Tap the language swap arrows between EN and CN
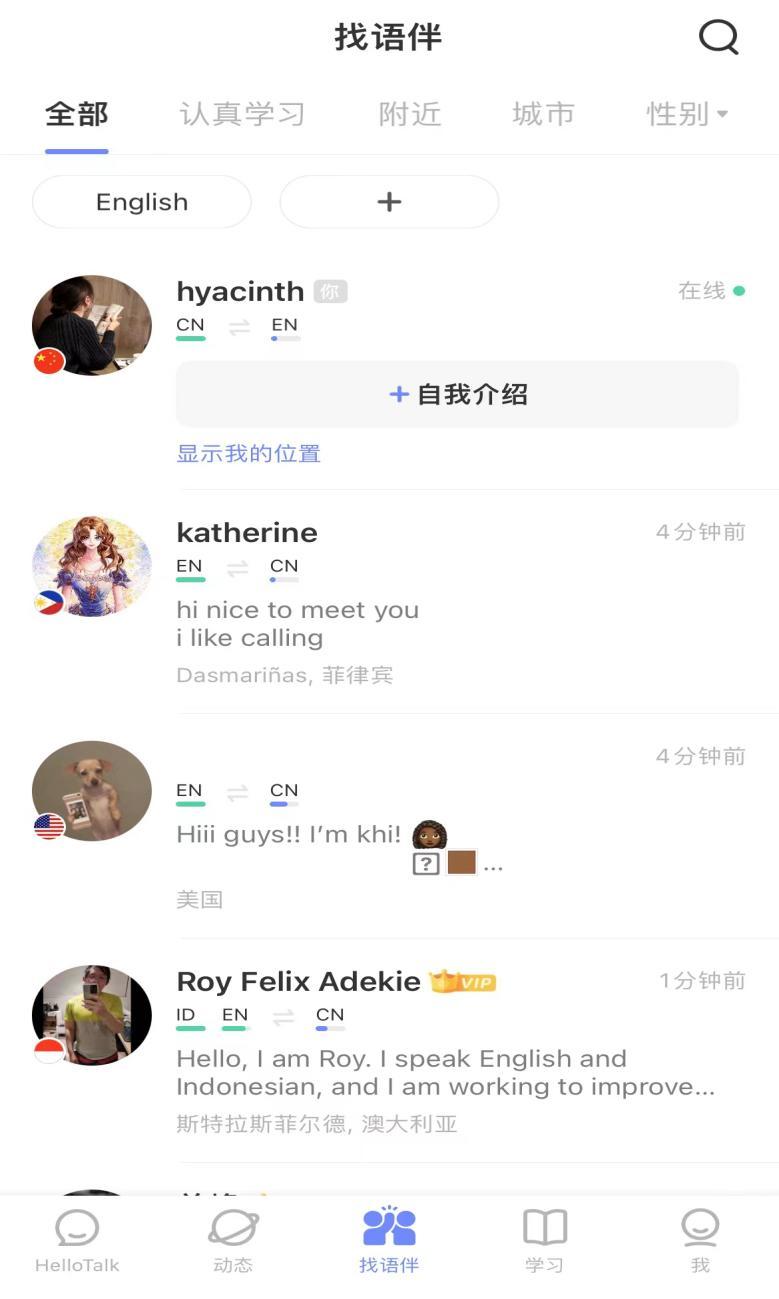Image resolution: width=779 pixels, height=1299 pixels. click(236, 566)
